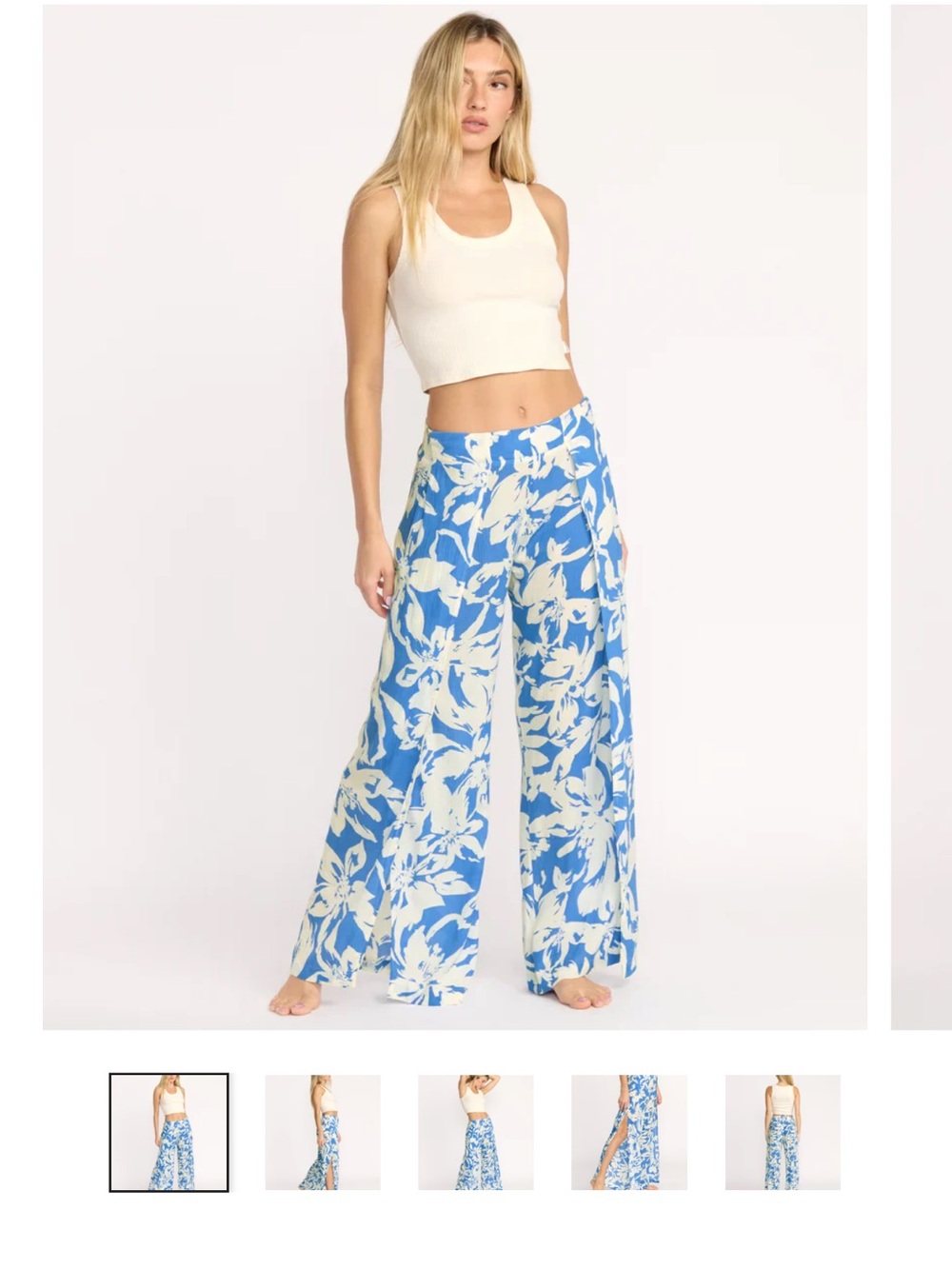This screenshot has height=1269, width=952.
Task: Click the model's face in the hero image
Action: coord(481,95)
